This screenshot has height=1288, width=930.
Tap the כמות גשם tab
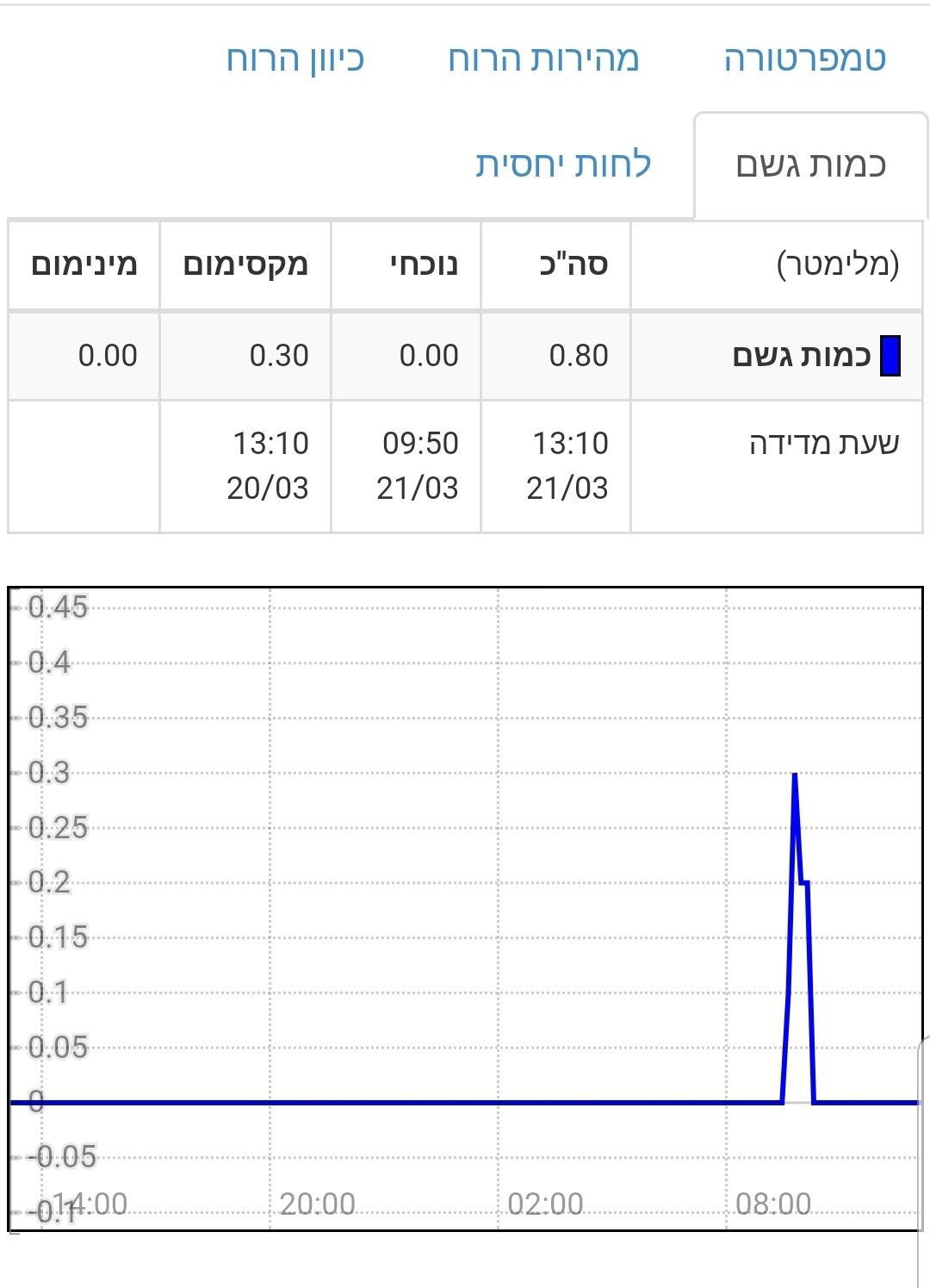pos(810,165)
